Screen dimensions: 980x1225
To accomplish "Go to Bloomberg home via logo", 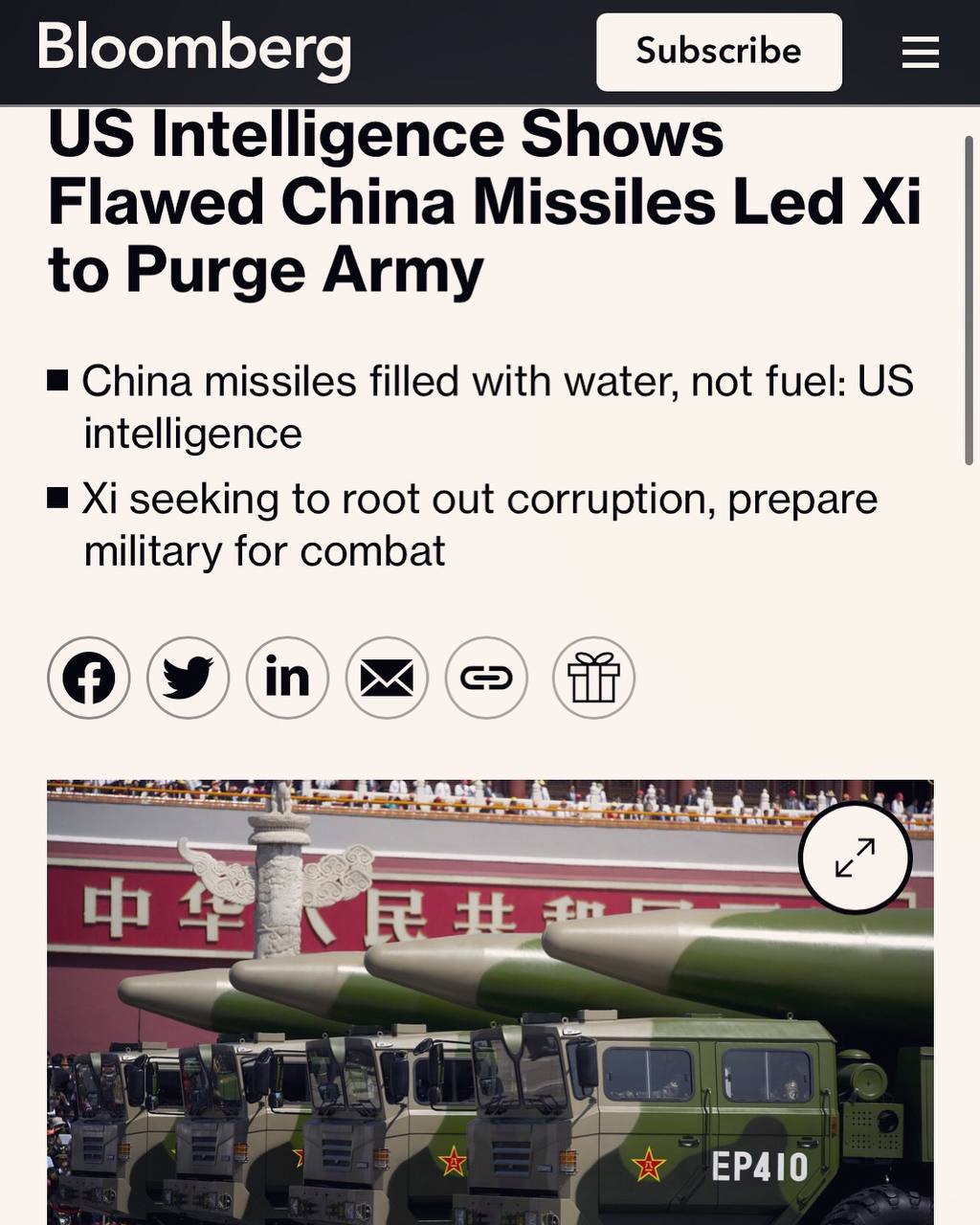I will click(x=194, y=48).
